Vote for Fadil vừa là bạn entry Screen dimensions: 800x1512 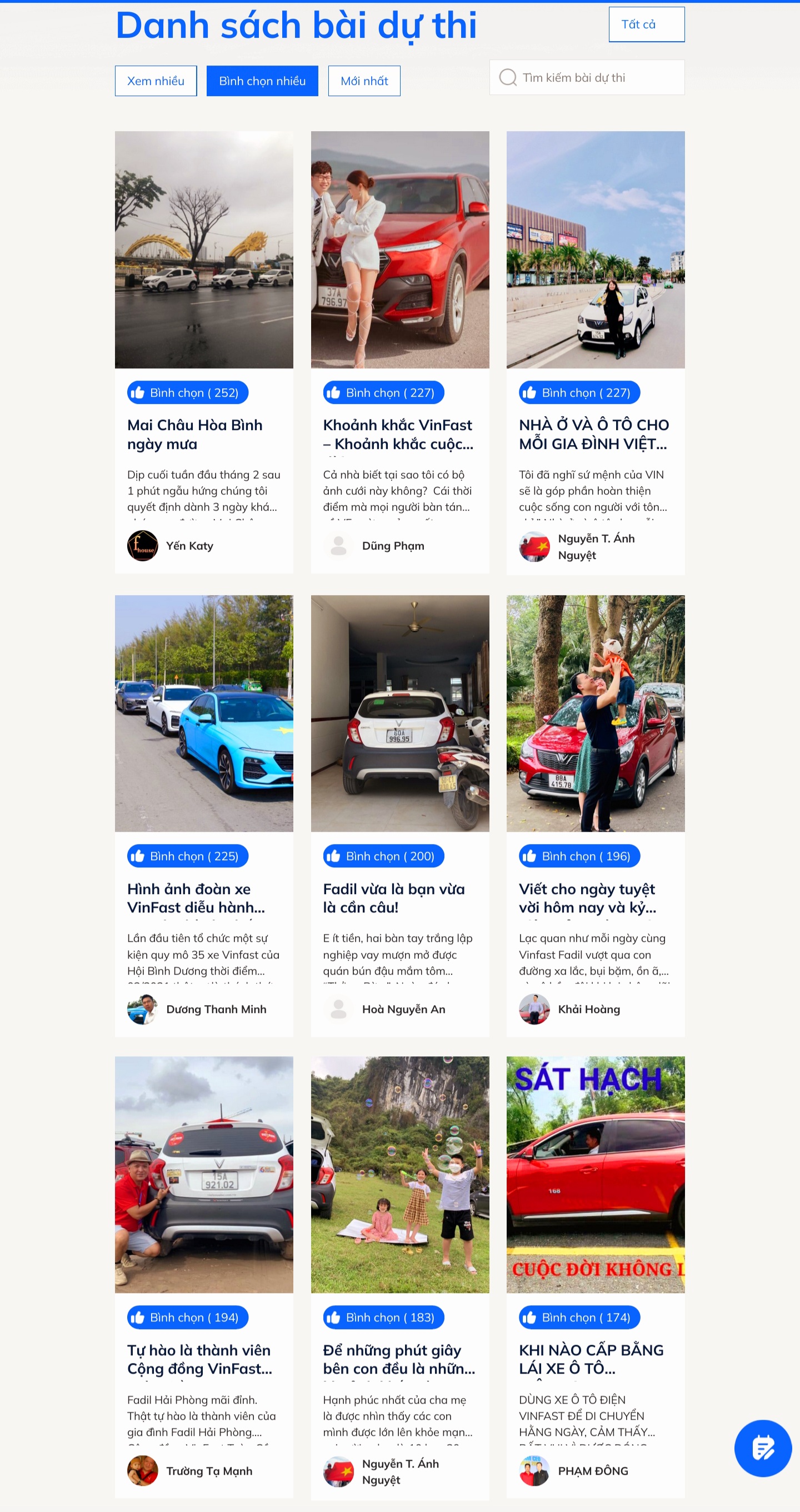383,856
